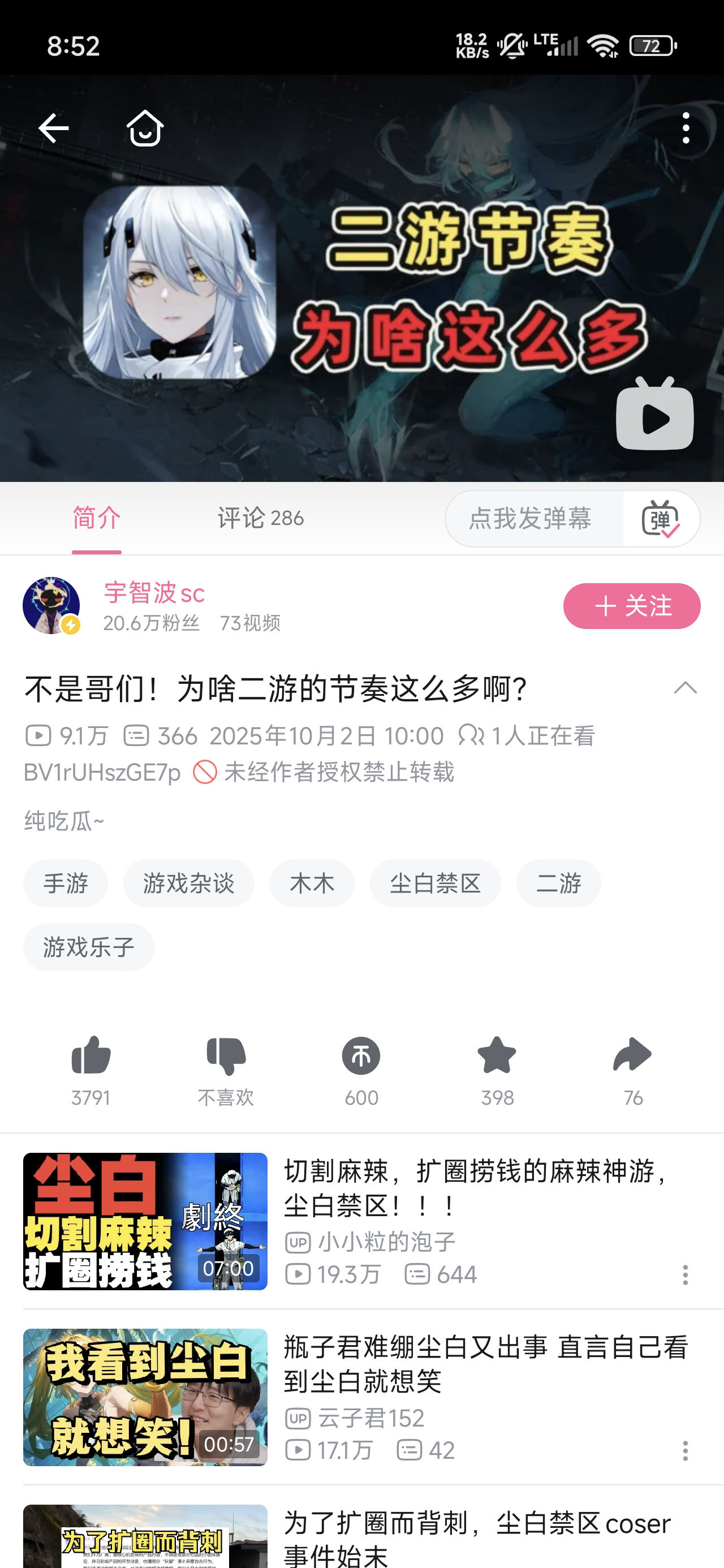The height and width of the screenshot is (1568, 724).
Task: Open the home icon on the video
Action: tap(145, 128)
